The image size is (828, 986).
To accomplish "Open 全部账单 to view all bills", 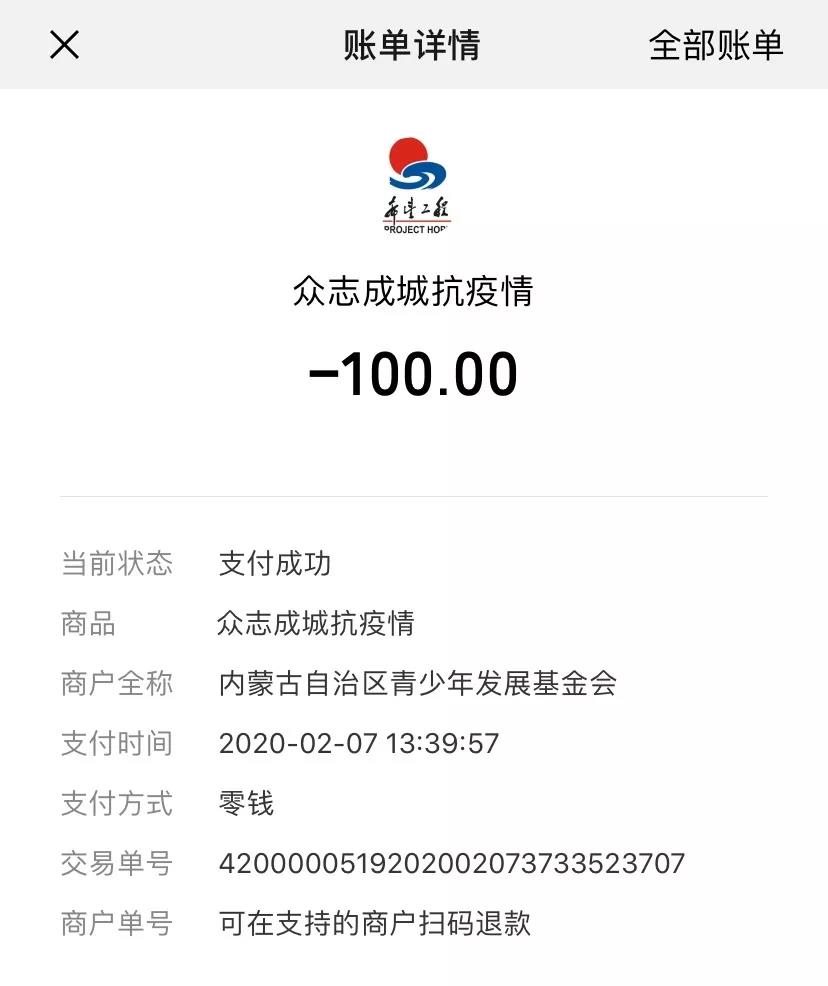I will pos(715,45).
